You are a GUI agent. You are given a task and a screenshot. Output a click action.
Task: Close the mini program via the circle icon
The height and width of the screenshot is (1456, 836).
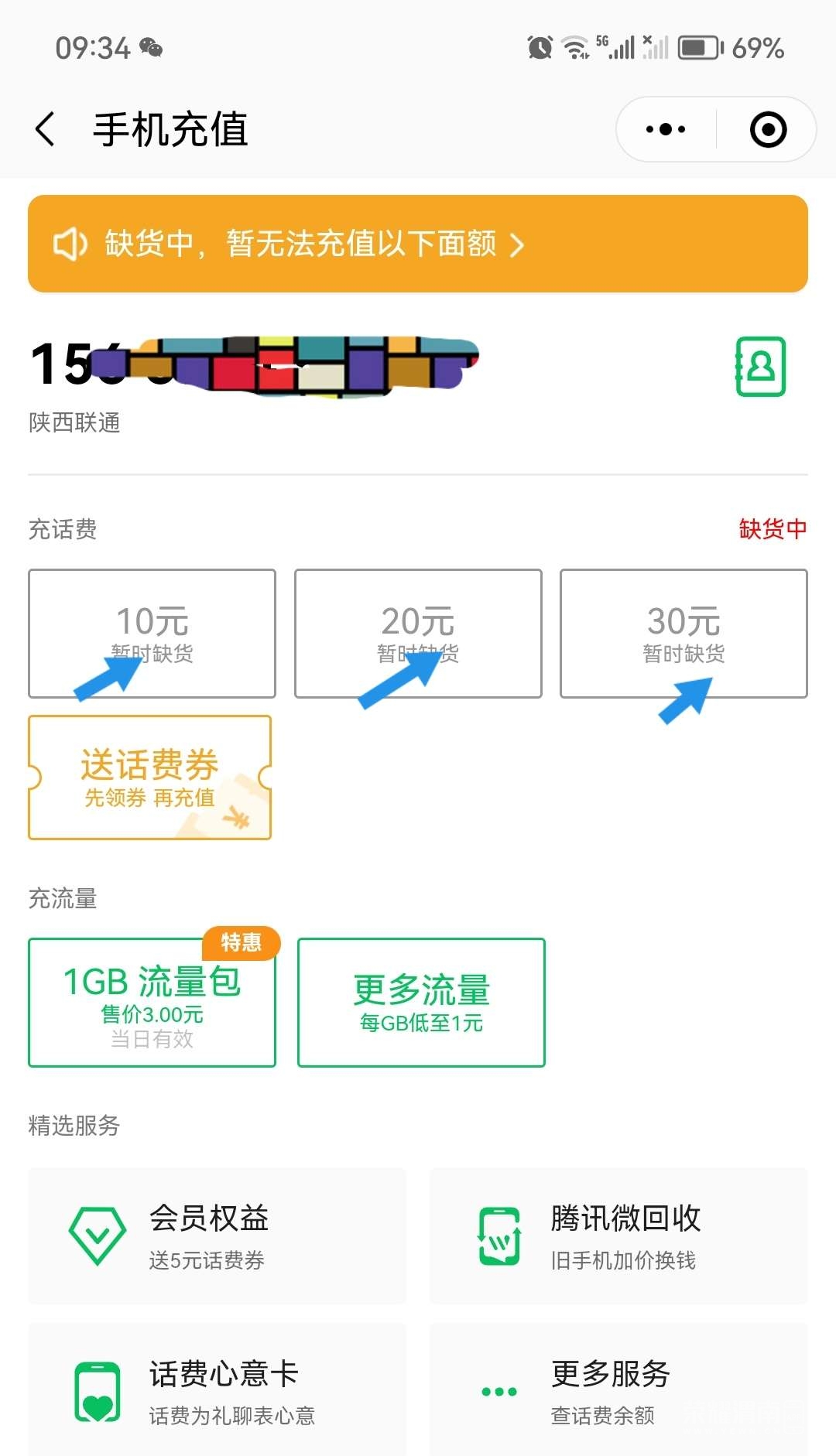pos(768,129)
